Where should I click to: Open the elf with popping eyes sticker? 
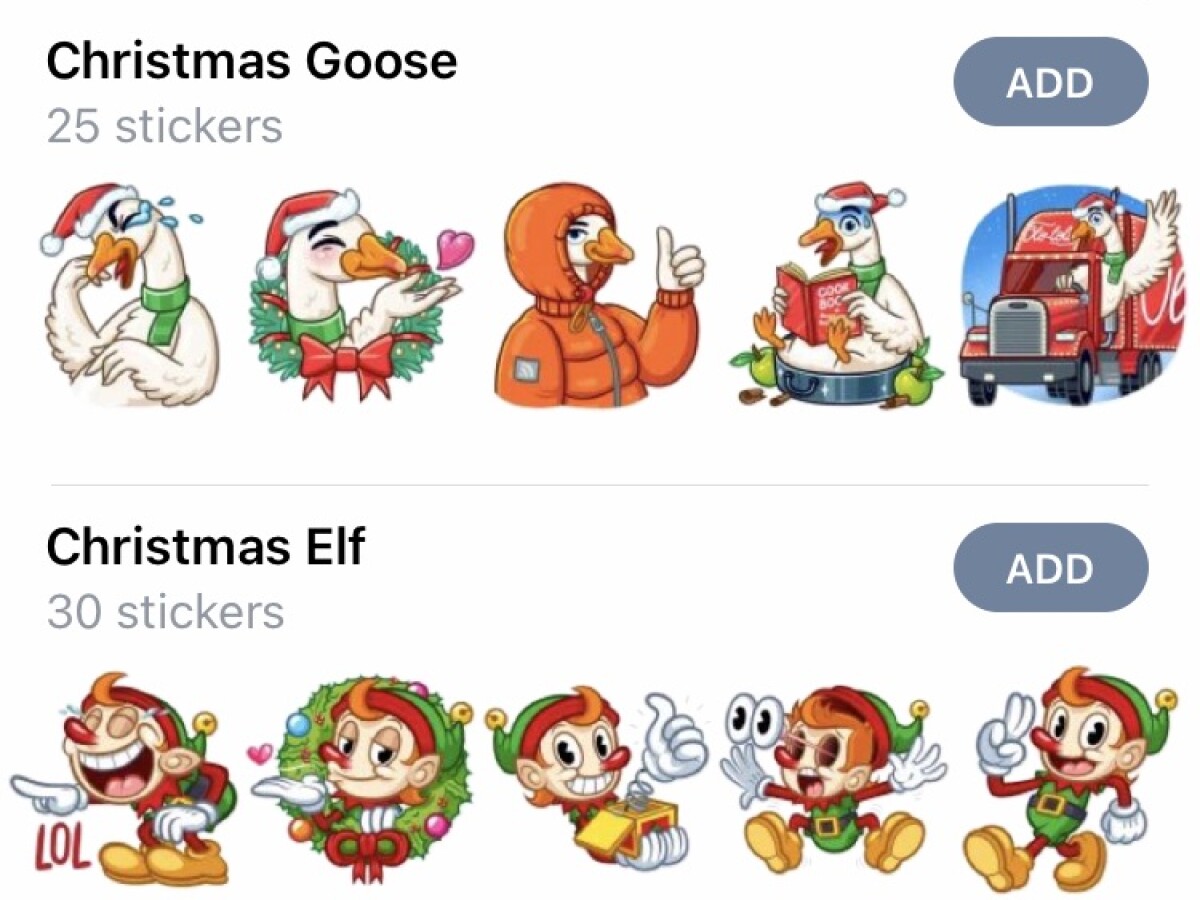[x=832, y=780]
